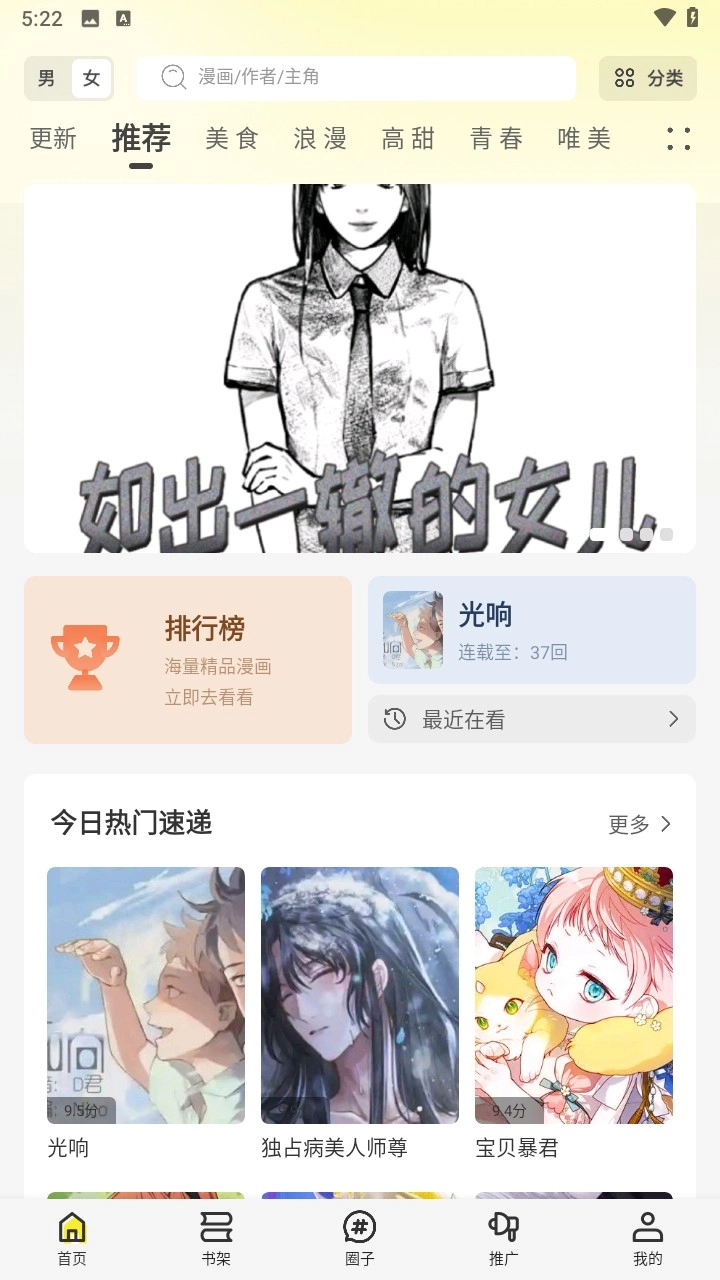Switch to the 男 segment
This screenshot has width=720, height=1280.
click(47, 78)
